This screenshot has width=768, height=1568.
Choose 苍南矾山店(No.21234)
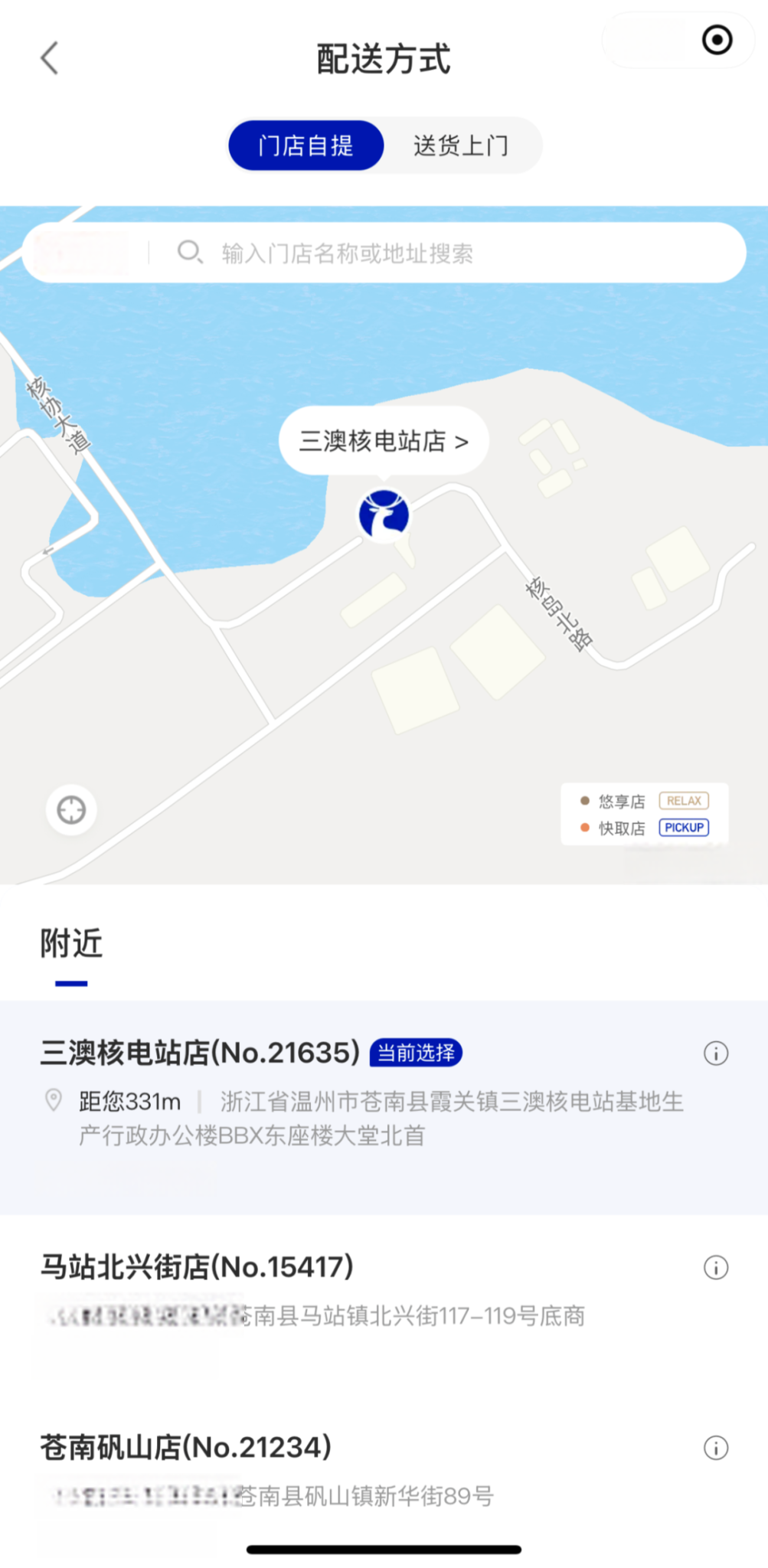pos(384,1470)
